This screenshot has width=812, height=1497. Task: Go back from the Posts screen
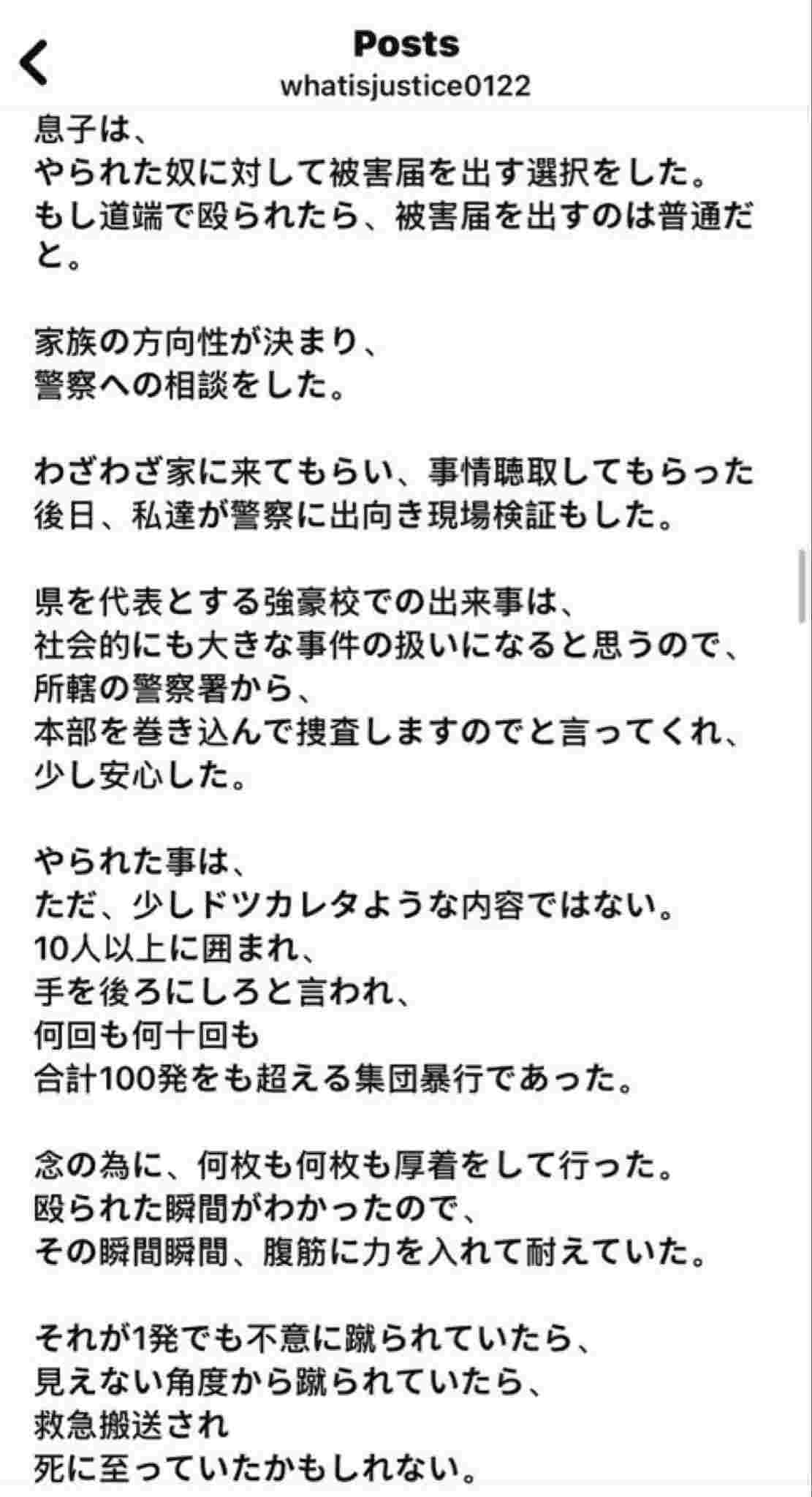pos(34,63)
